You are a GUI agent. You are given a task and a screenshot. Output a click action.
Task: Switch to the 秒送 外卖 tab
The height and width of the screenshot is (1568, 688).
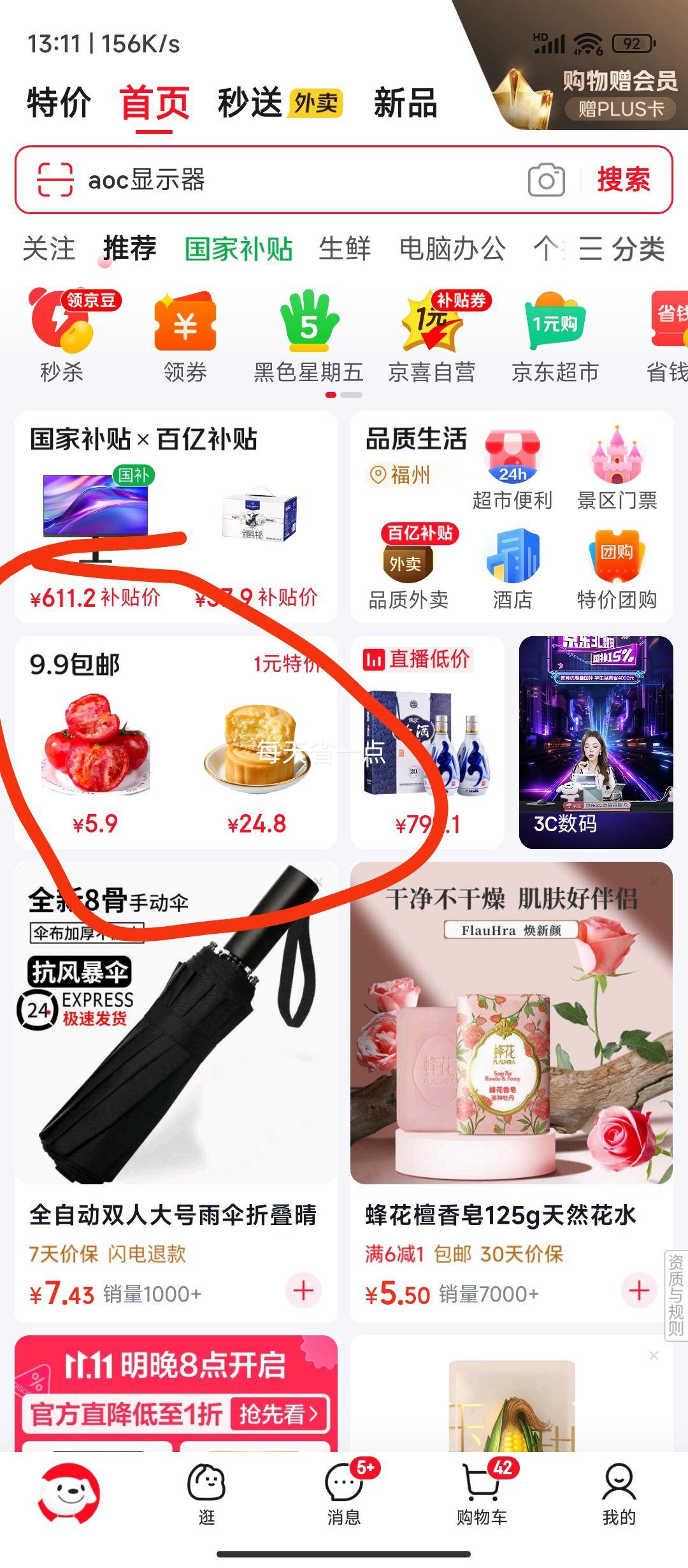(x=280, y=103)
